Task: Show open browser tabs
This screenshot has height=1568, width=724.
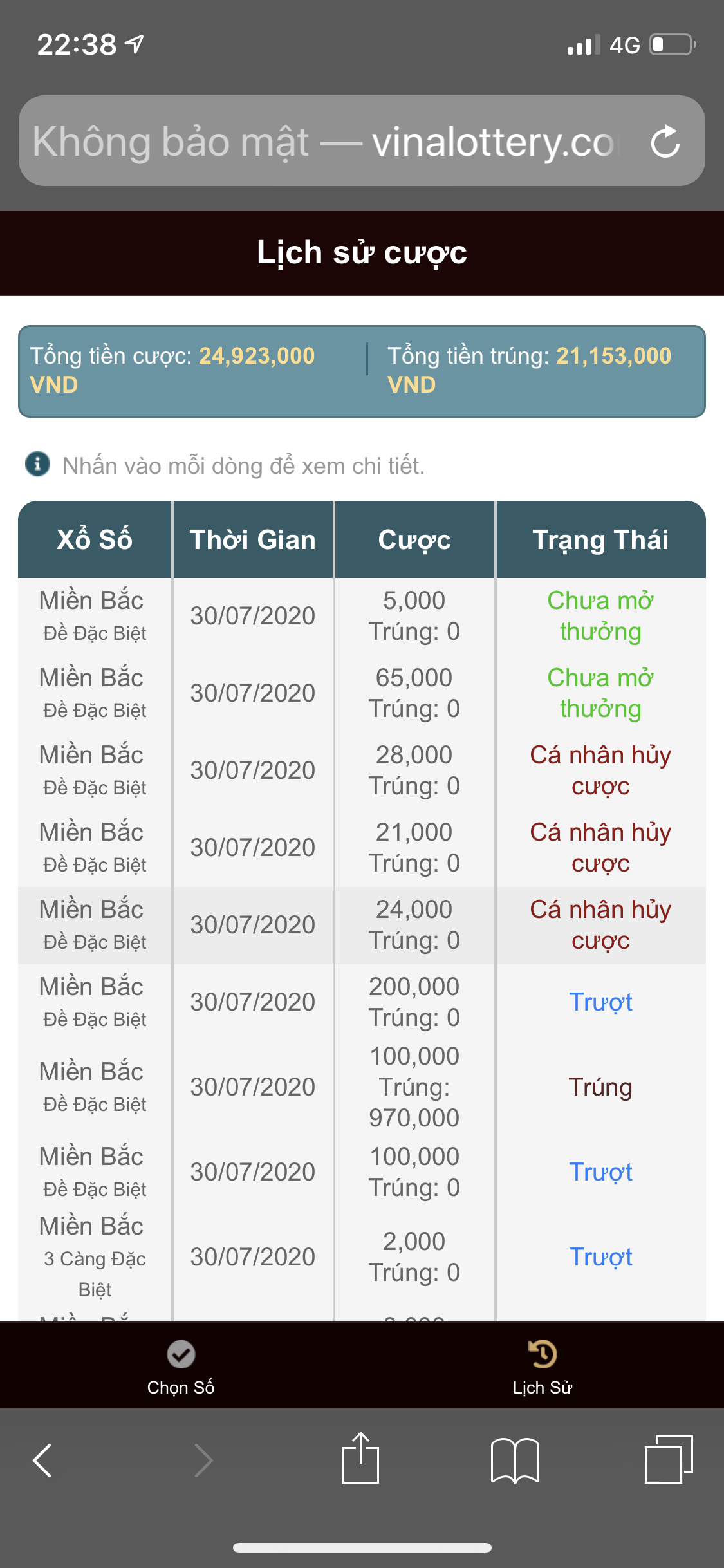Action: [x=669, y=1459]
